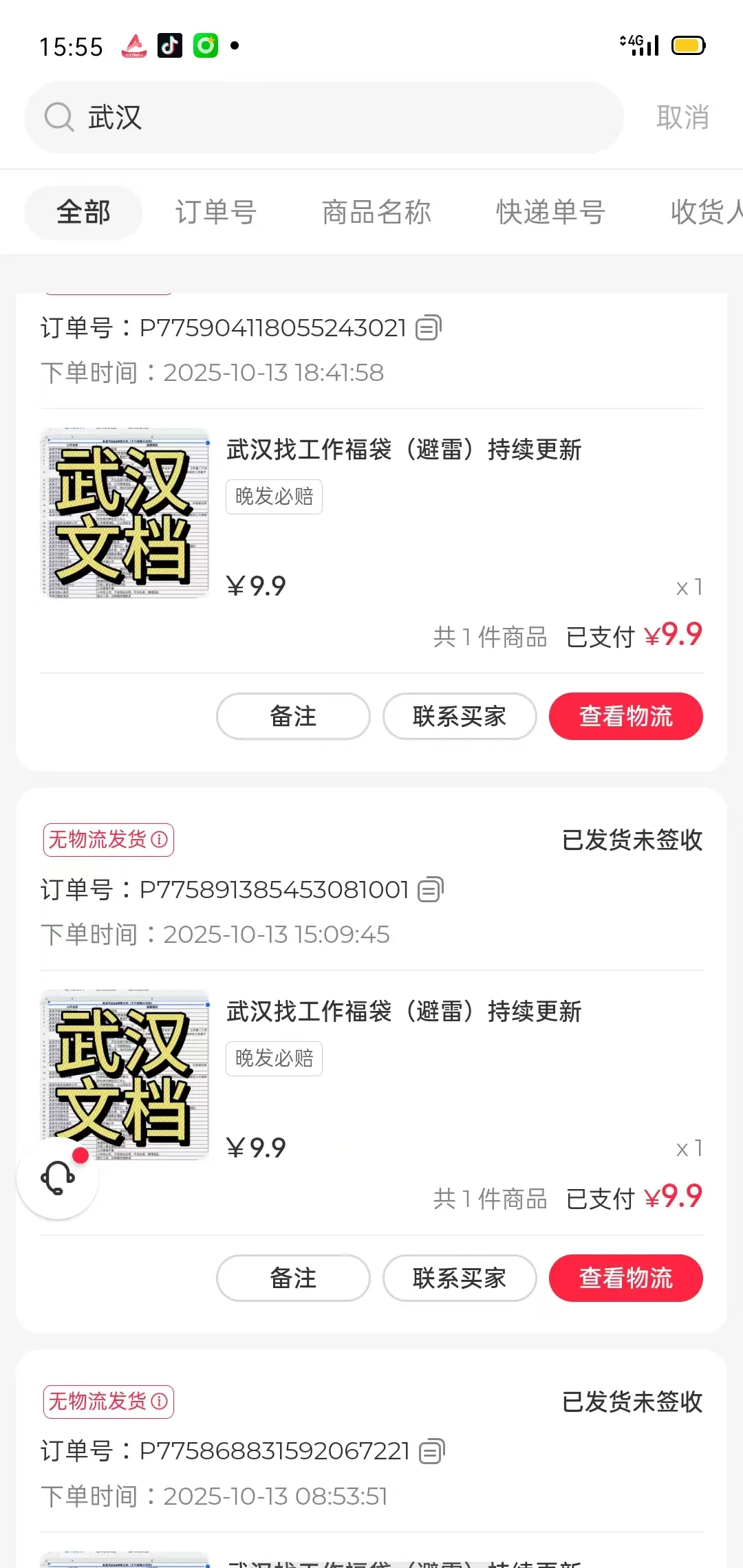
Task: Tap the search field containing 武汉
Action: (x=323, y=118)
